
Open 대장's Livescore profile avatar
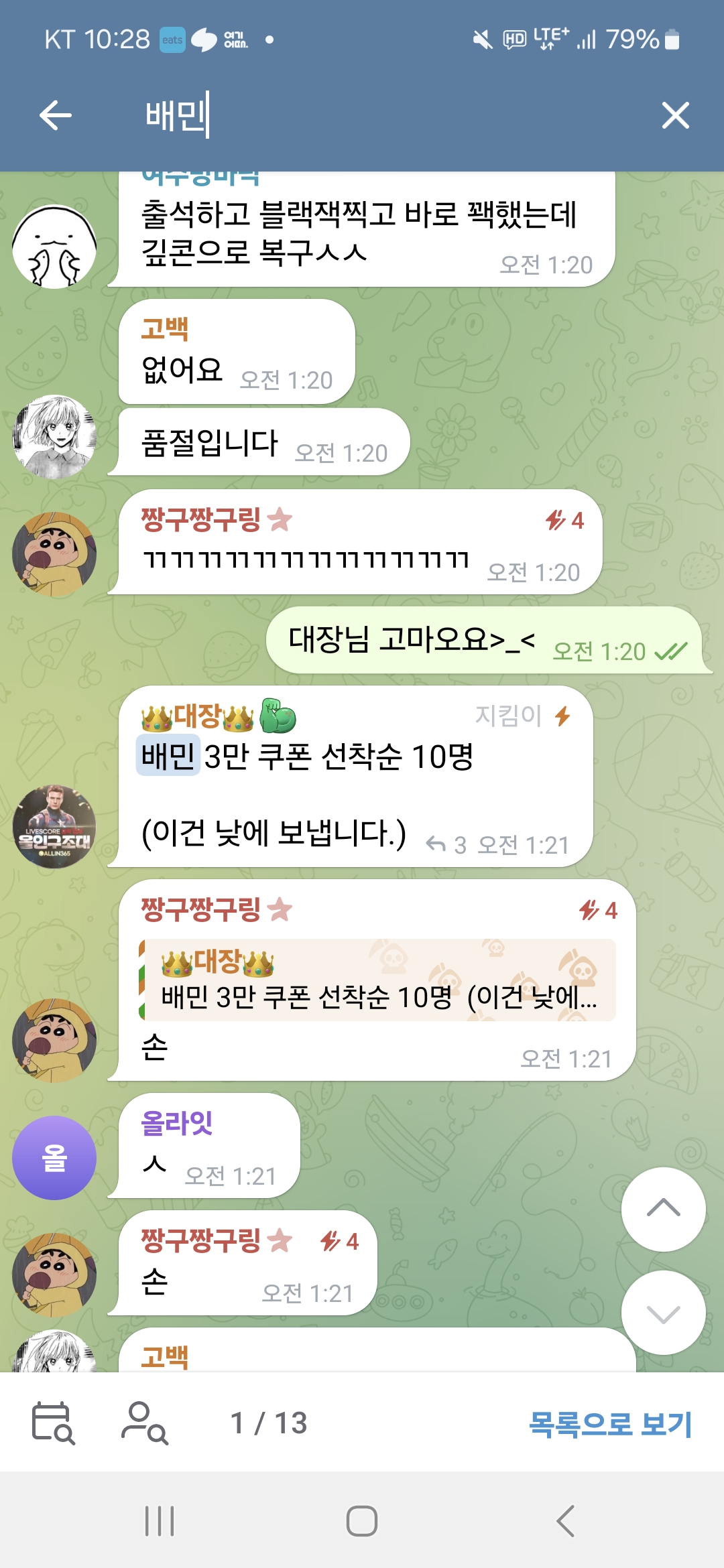[54, 826]
